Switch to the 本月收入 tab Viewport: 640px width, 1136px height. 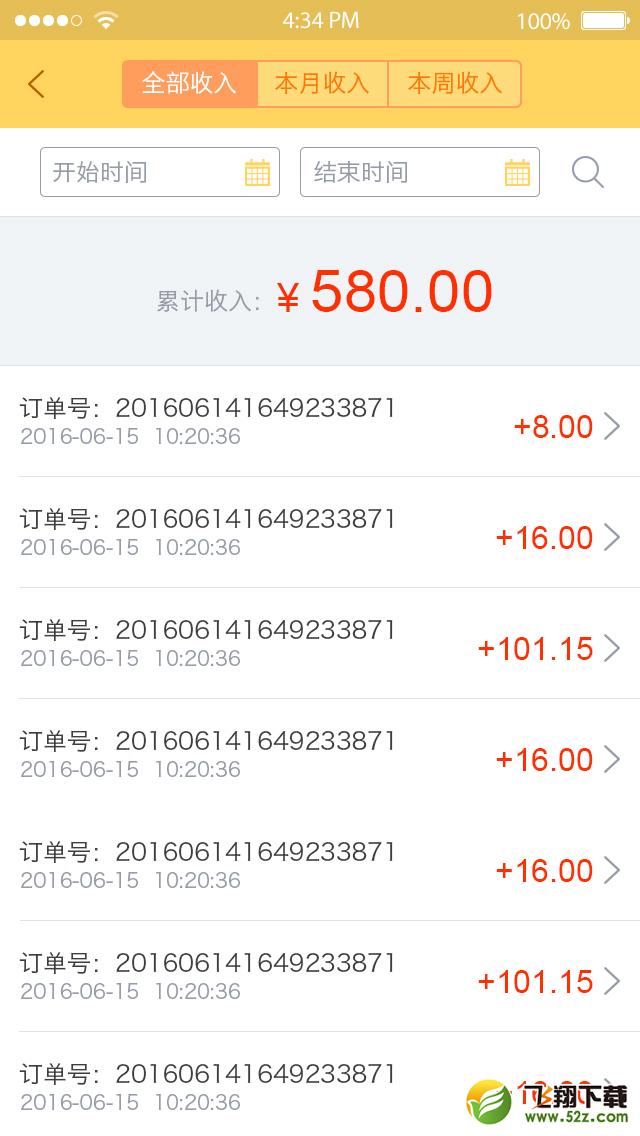click(x=323, y=84)
